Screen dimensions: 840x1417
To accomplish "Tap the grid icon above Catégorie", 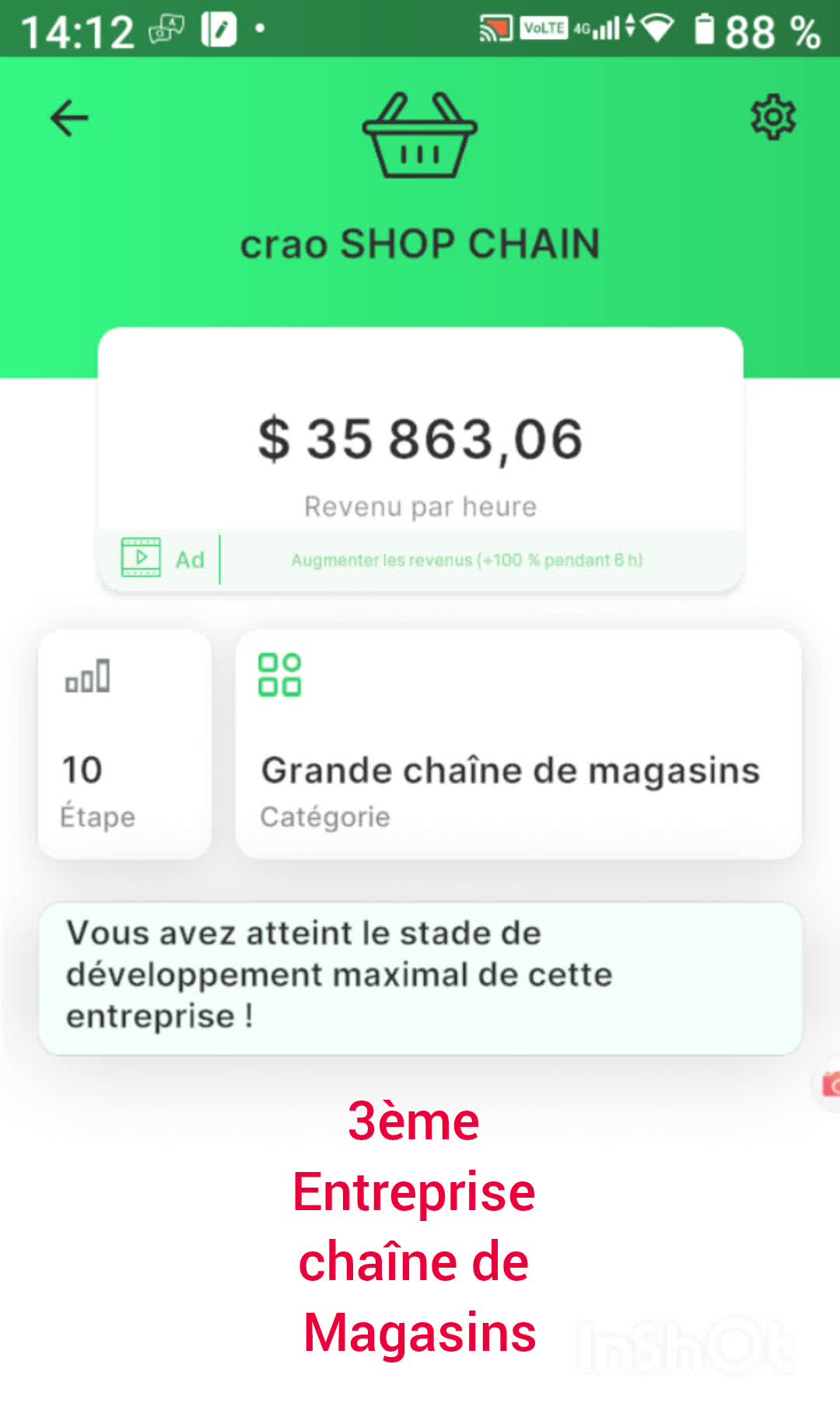I will pyautogui.click(x=278, y=674).
